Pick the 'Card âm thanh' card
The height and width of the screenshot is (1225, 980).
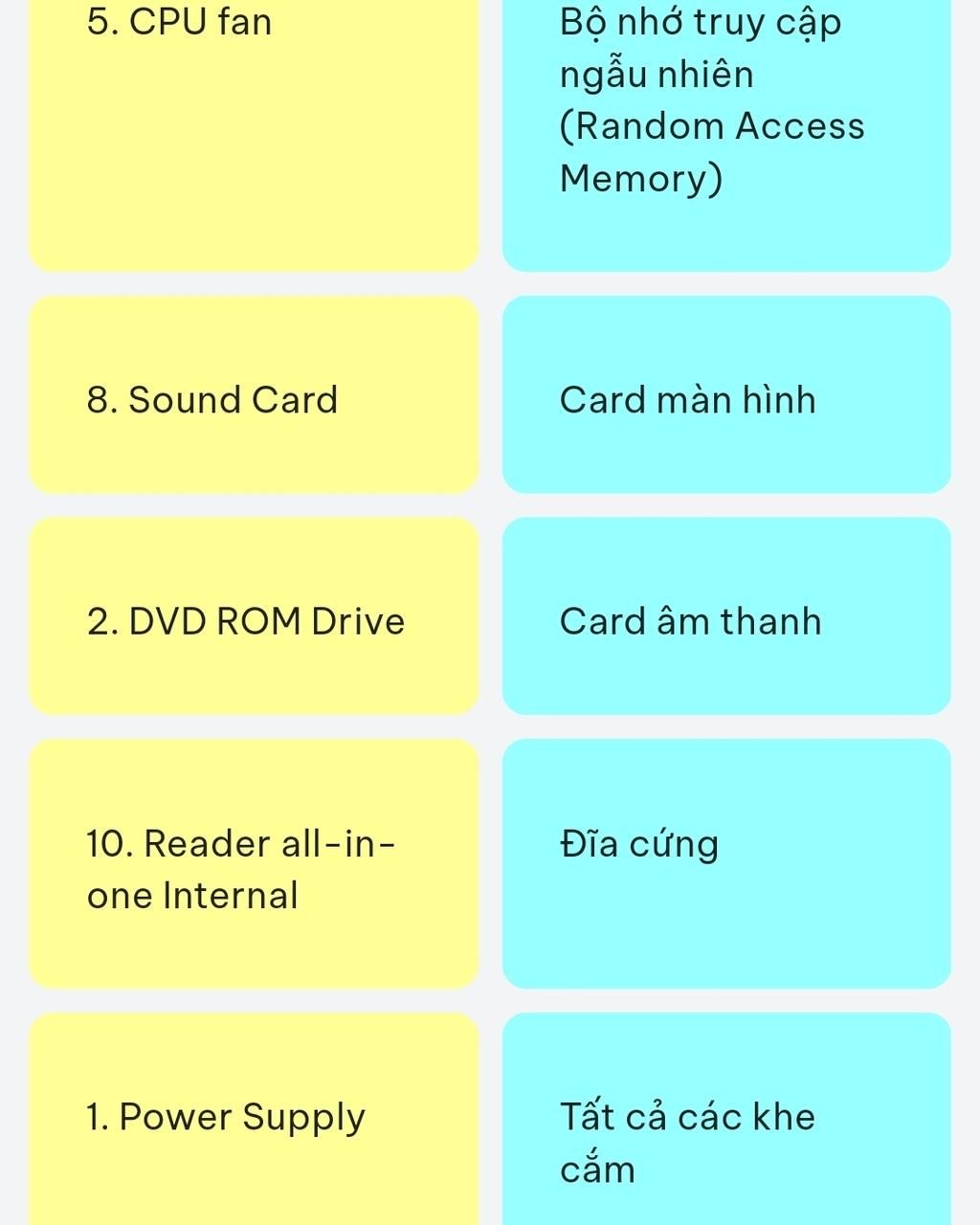(725, 616)
